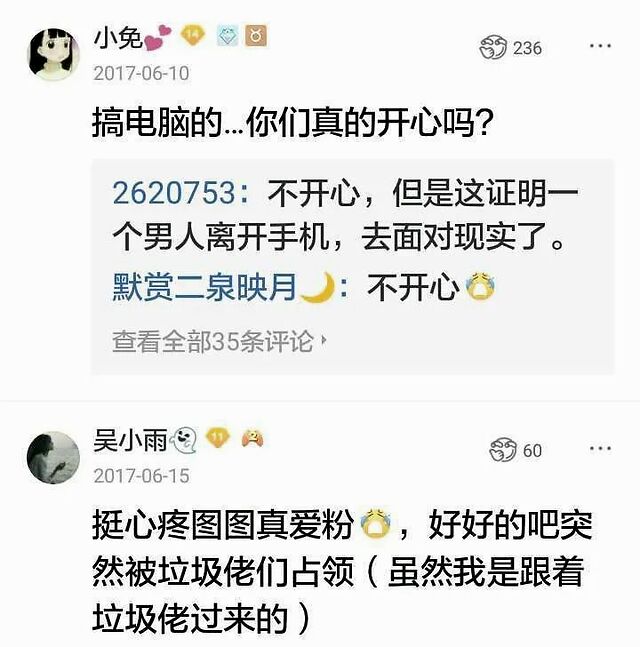Open overflow menu on 小兔's comment
The height and width of the screenshot is (647, 640).
(600, 47)
